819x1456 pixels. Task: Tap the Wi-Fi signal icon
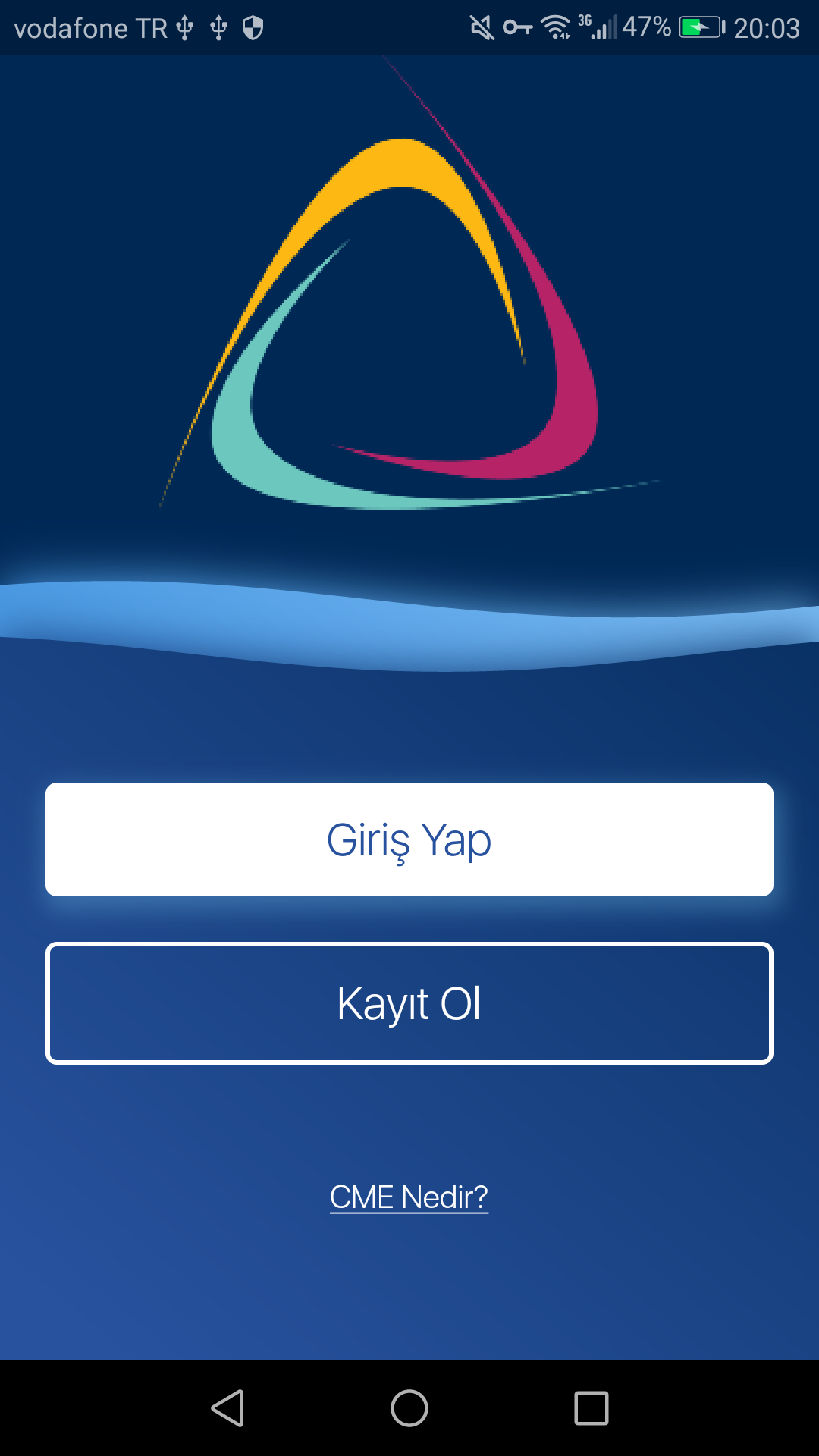[556, 27]
